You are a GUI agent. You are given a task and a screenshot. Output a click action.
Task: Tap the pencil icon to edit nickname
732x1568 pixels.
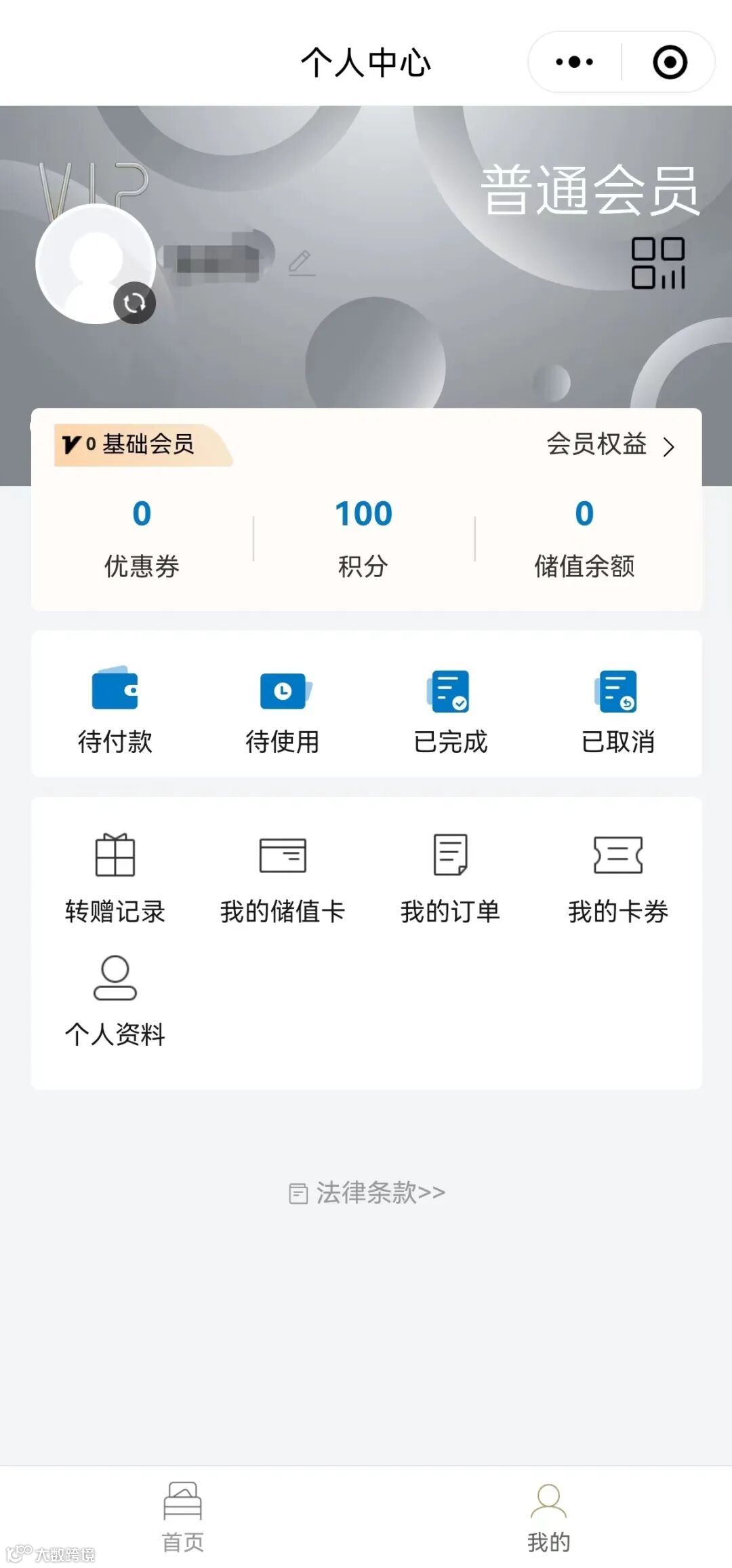point(301,262)
